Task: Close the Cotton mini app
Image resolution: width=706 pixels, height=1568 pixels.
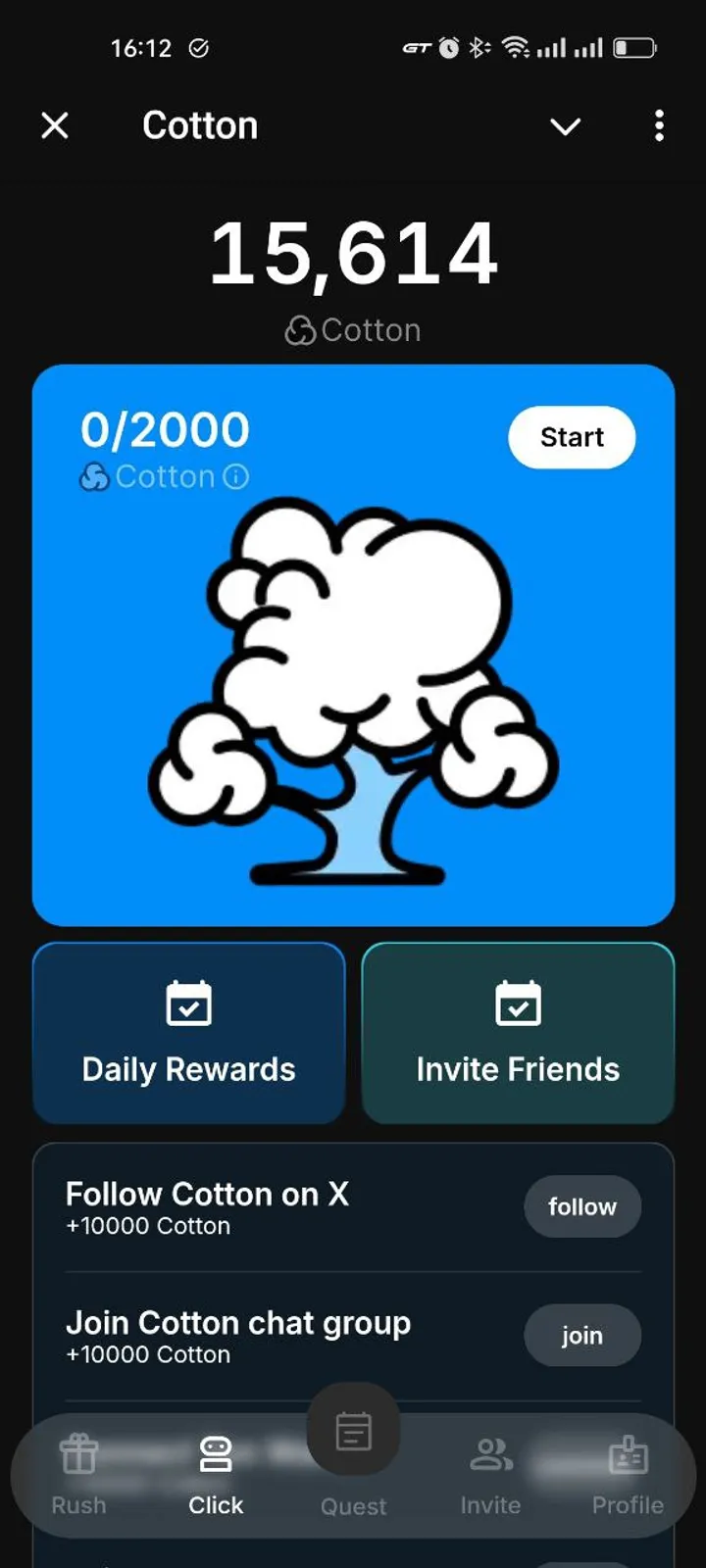Action: (56, 125)
